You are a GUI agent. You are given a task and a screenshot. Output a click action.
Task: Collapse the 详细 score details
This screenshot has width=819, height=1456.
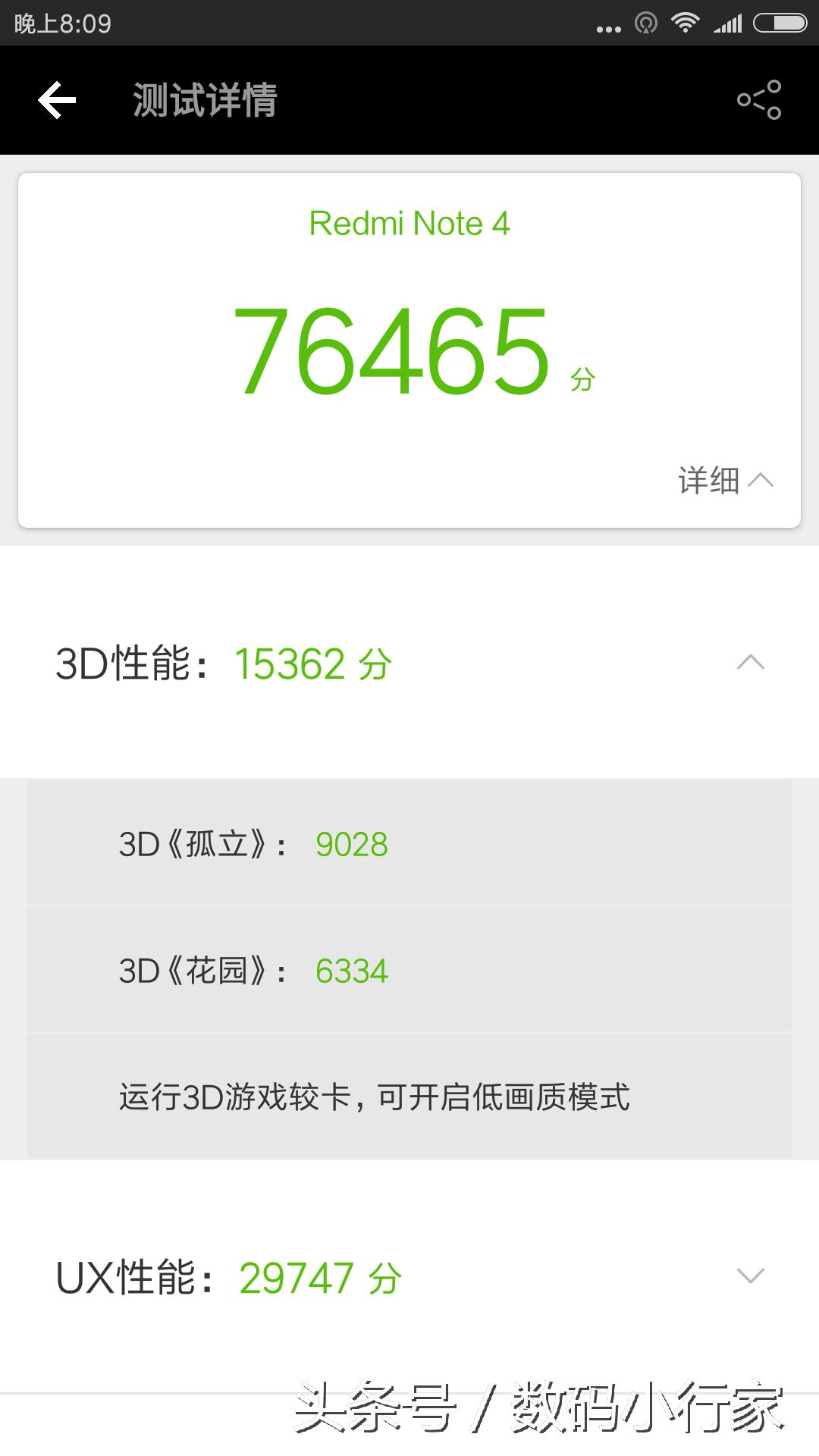pyautogui.click(x=726, y=481)
